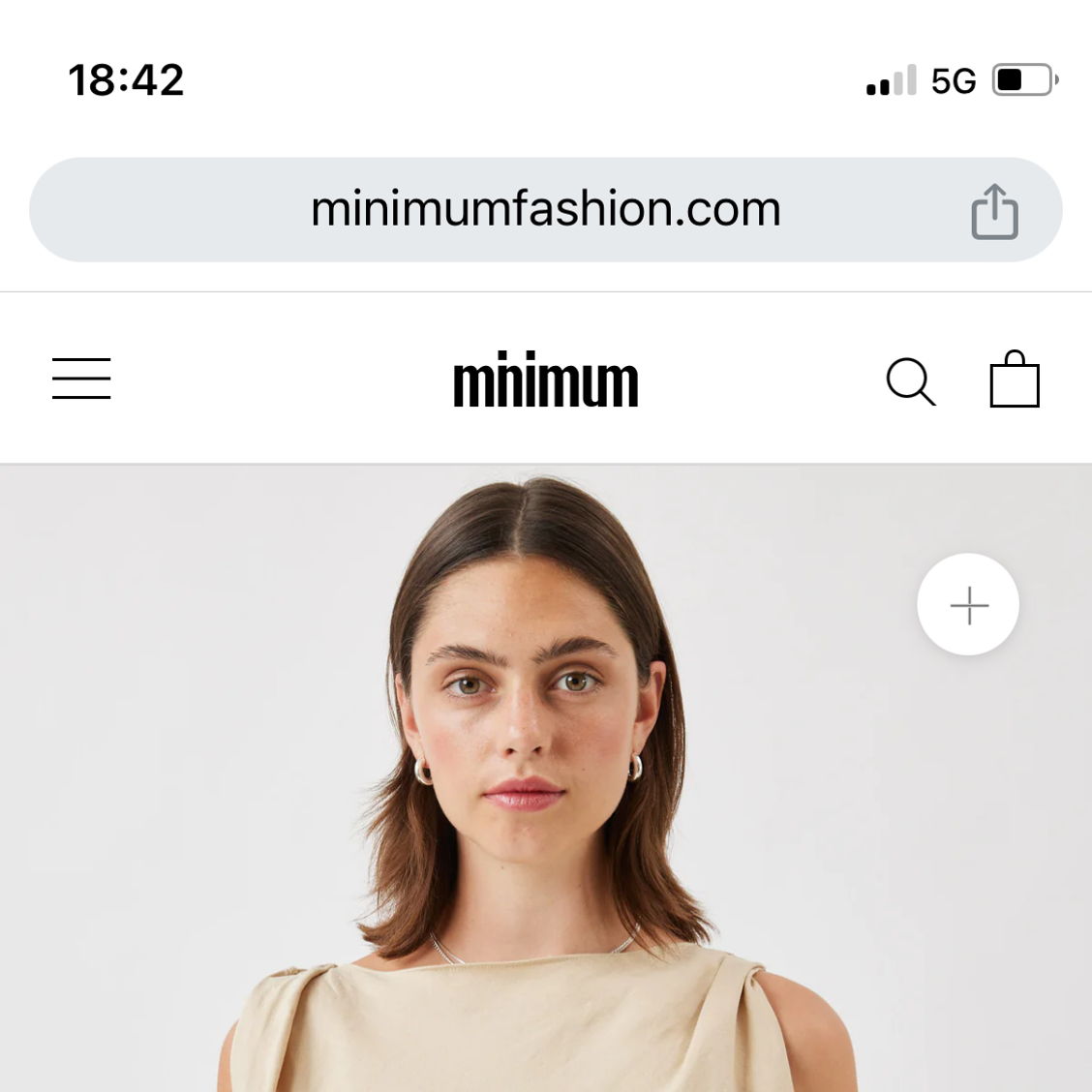
Task: Tap the plus button on product image
Action: 968,605
